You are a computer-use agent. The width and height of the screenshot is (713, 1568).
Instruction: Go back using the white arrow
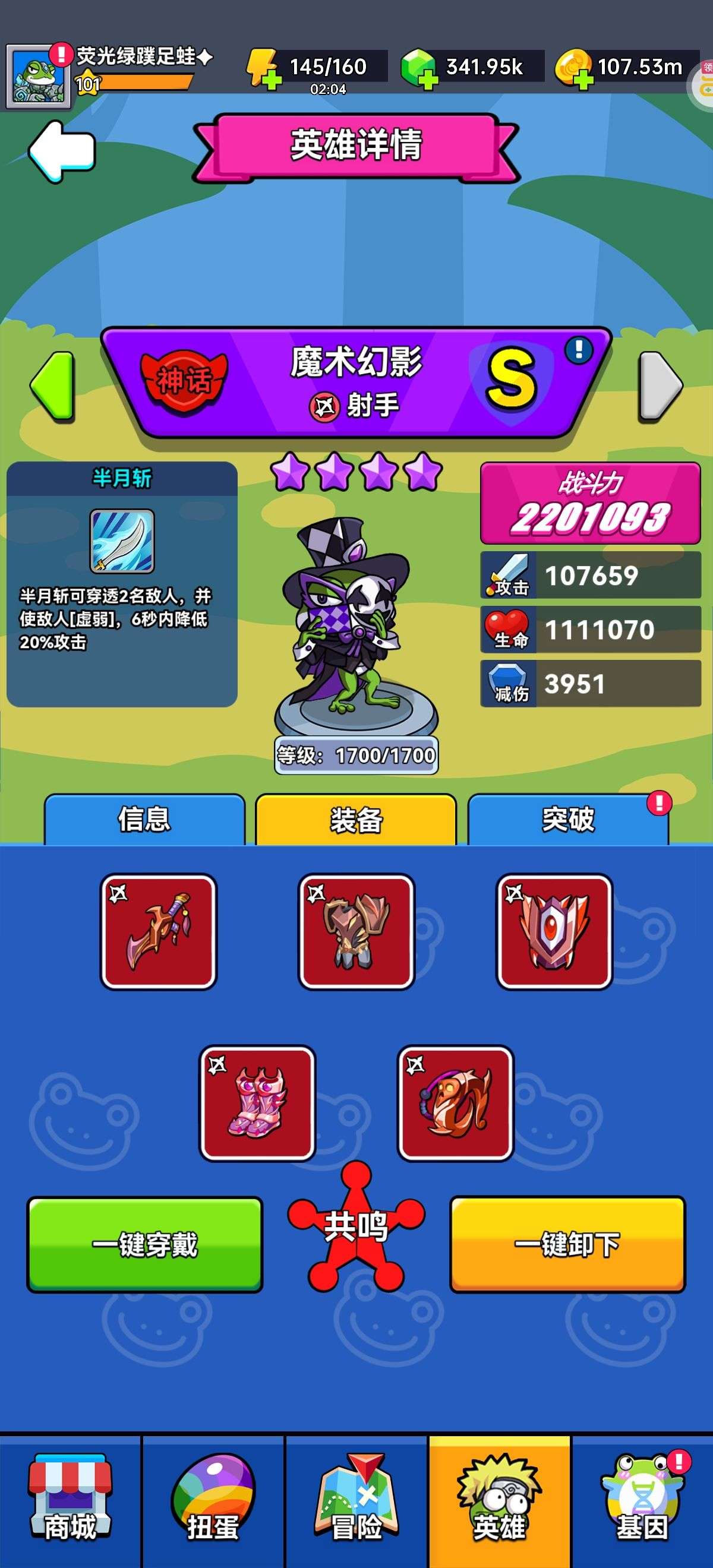click(61, 150)
